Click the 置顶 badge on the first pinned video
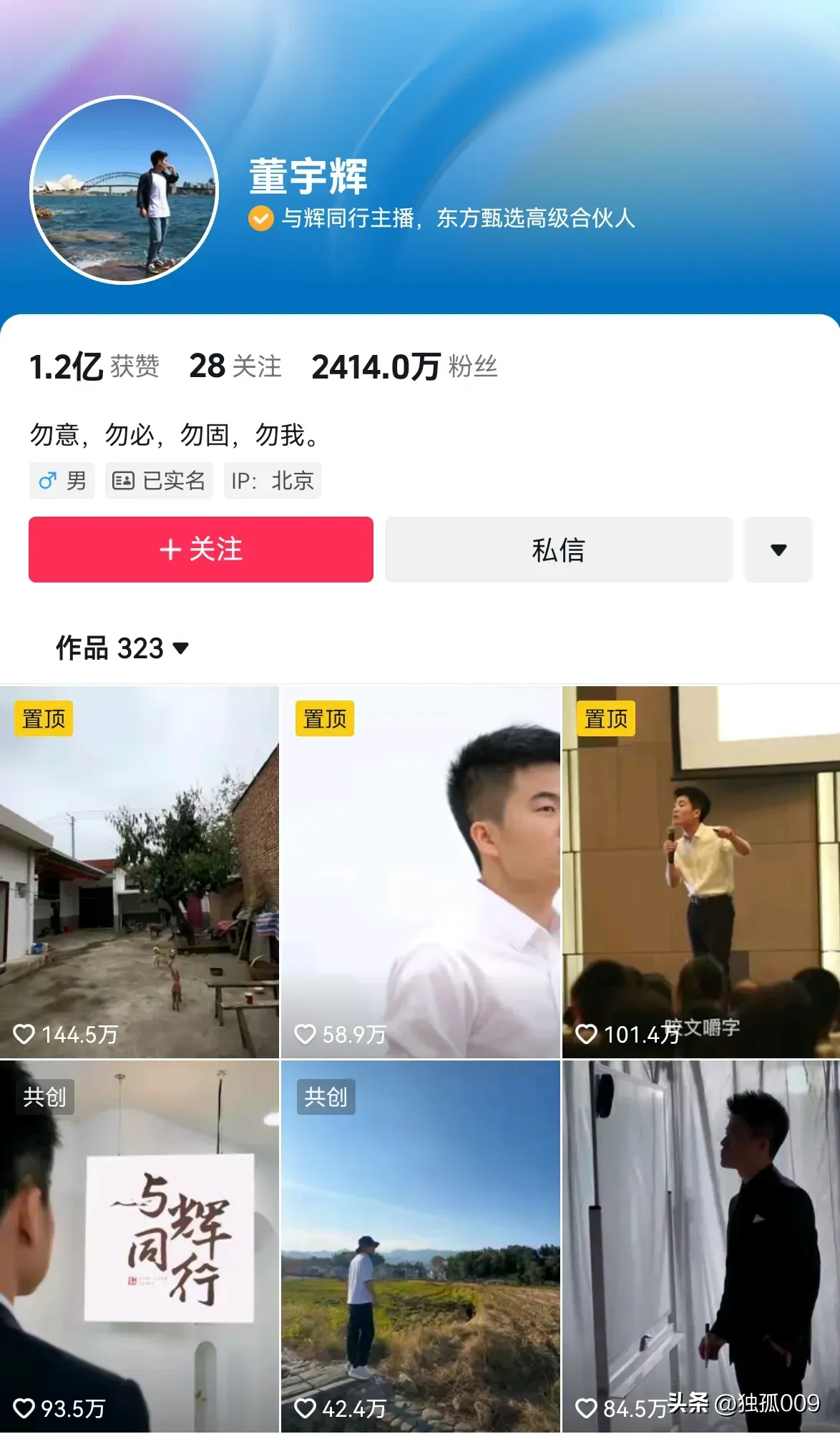The width and height of the screenshot is (840, 1434). 44,718
